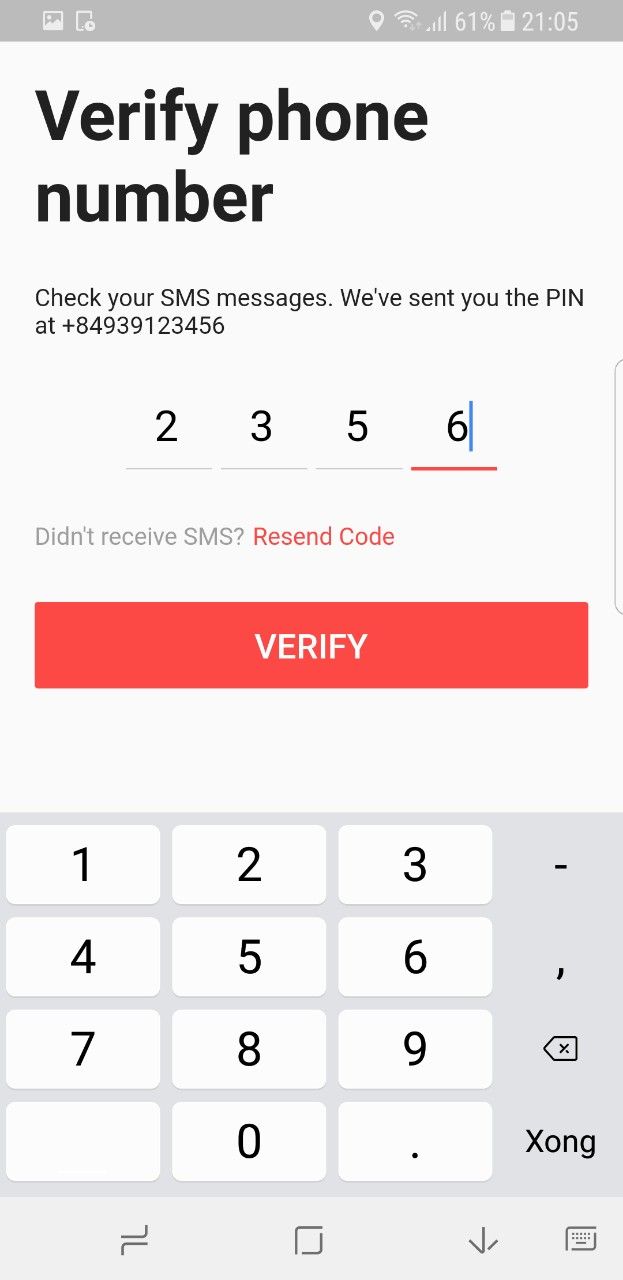The width and height of the screenshot is (623, 1280).
Task: Select the second PIN digit field
Action: click(x=263, y=428)
